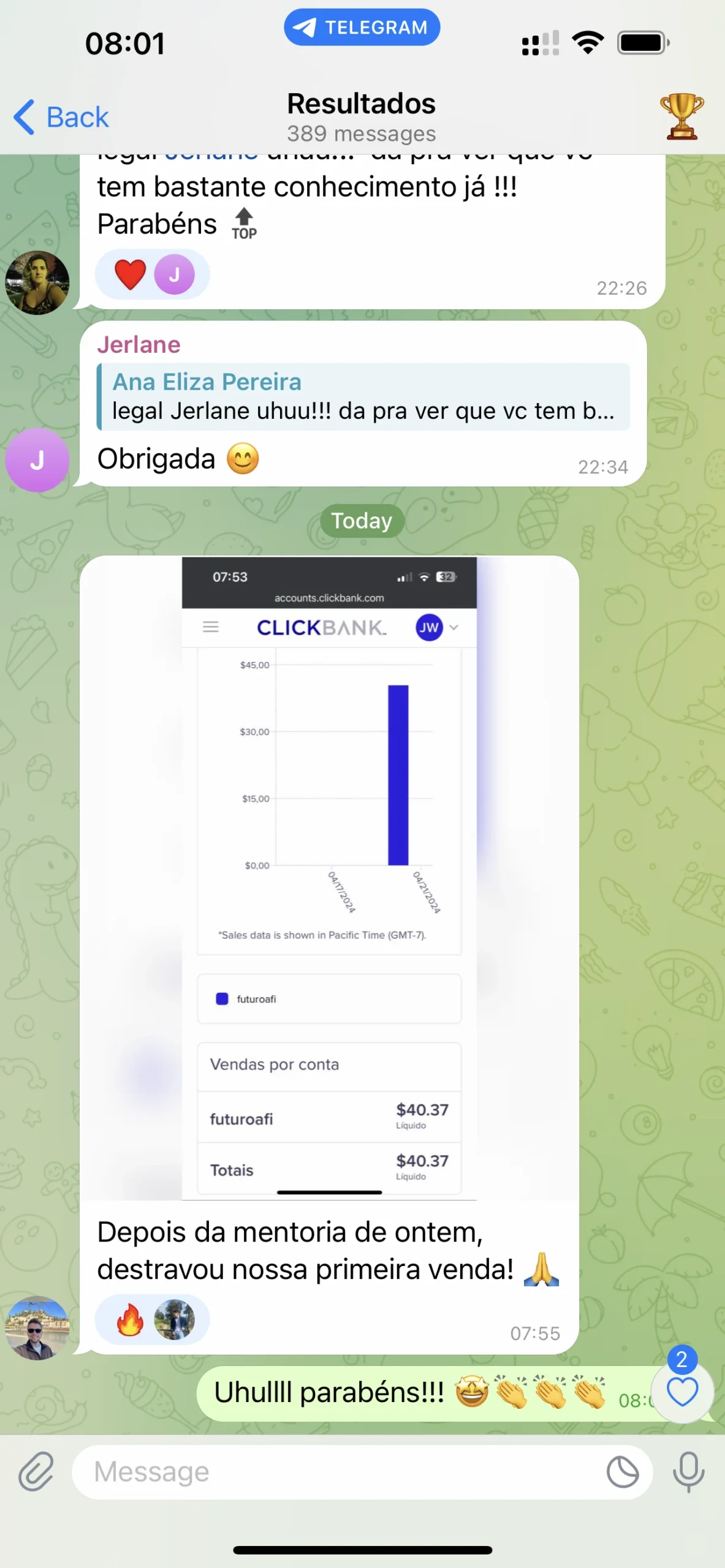Viewport: 725px width, 1568px height.
Task: Record a voice message with microphone
Action: pos(688,1471)
